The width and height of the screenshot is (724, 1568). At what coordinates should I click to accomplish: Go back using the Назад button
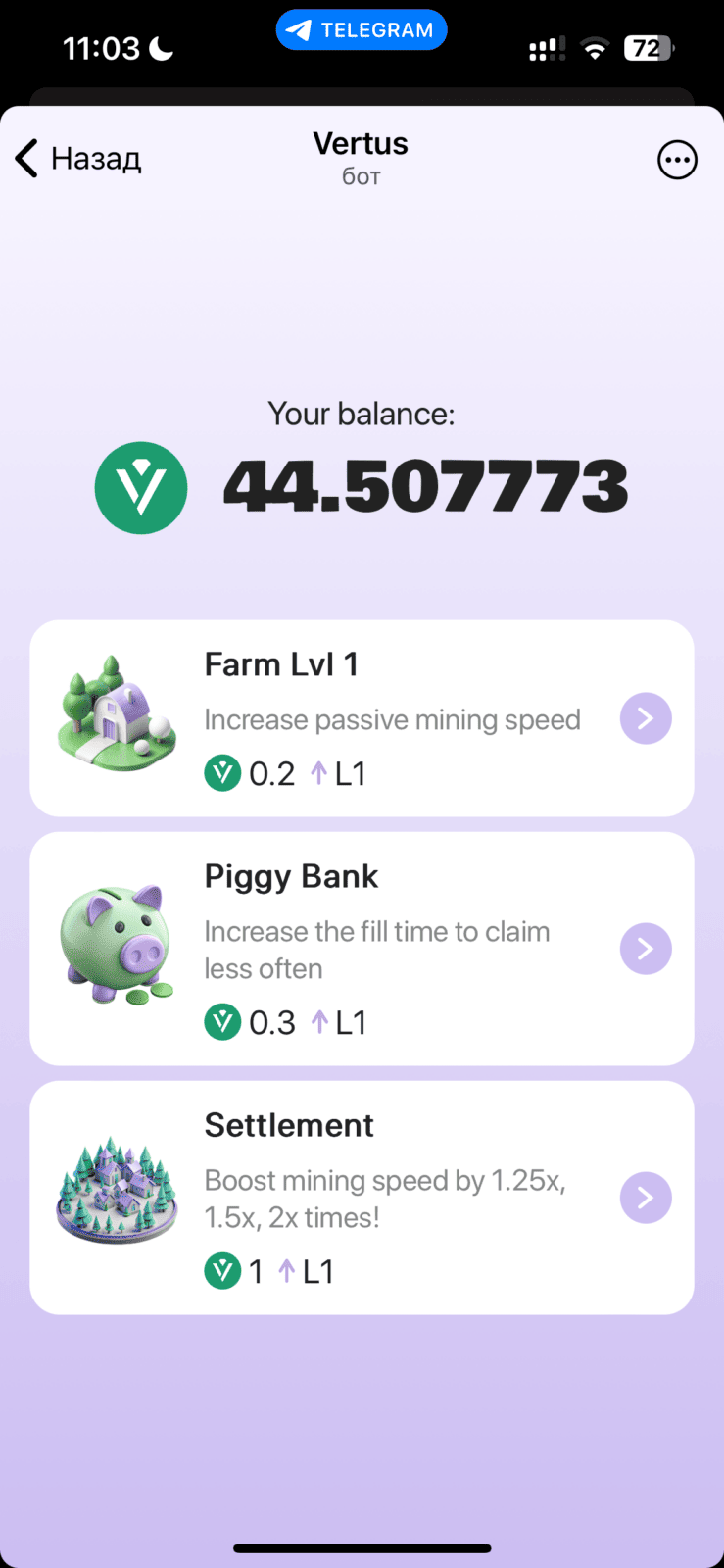[78, 159]
